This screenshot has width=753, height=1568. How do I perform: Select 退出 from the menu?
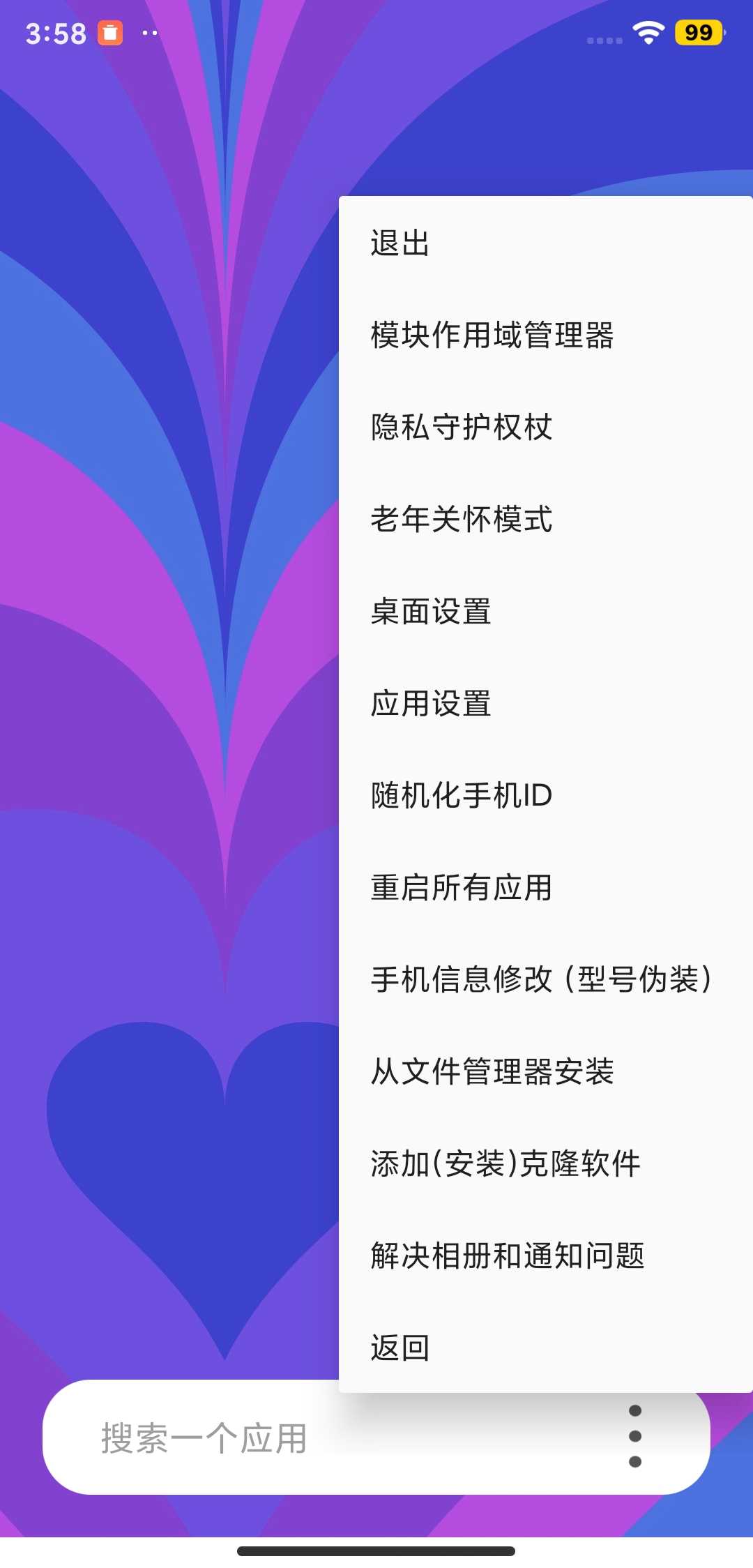(400, 243)
